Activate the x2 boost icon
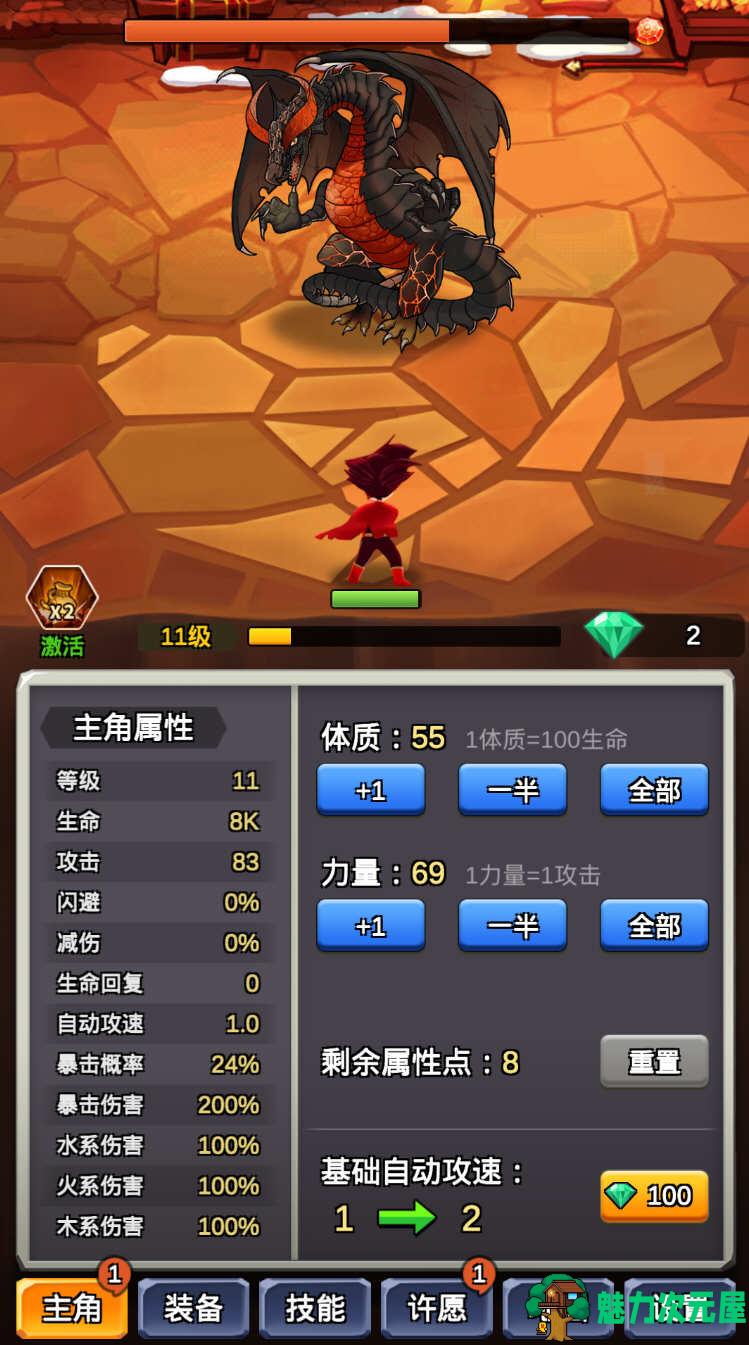This screenshot has width=749, height=1345. tap(62, 600)
